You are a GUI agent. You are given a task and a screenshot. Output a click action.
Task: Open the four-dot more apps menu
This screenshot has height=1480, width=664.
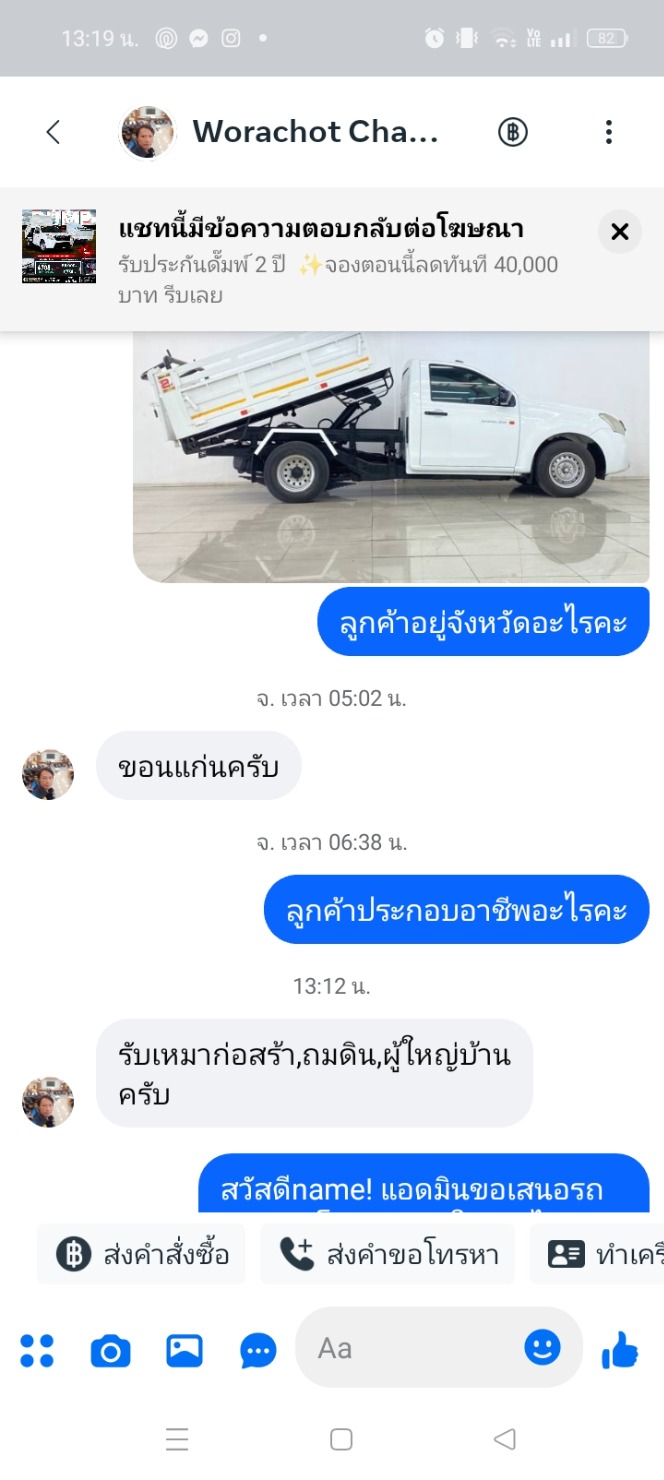click(x=37, y=1351)
